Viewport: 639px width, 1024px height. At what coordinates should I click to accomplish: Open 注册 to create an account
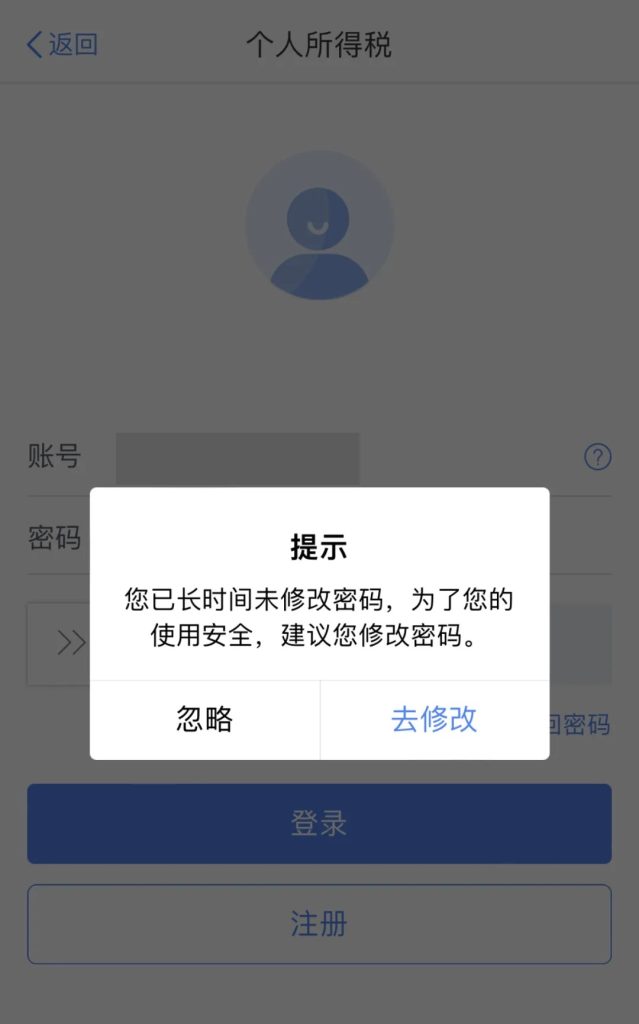pyautogui.click(x=319, y=923)
